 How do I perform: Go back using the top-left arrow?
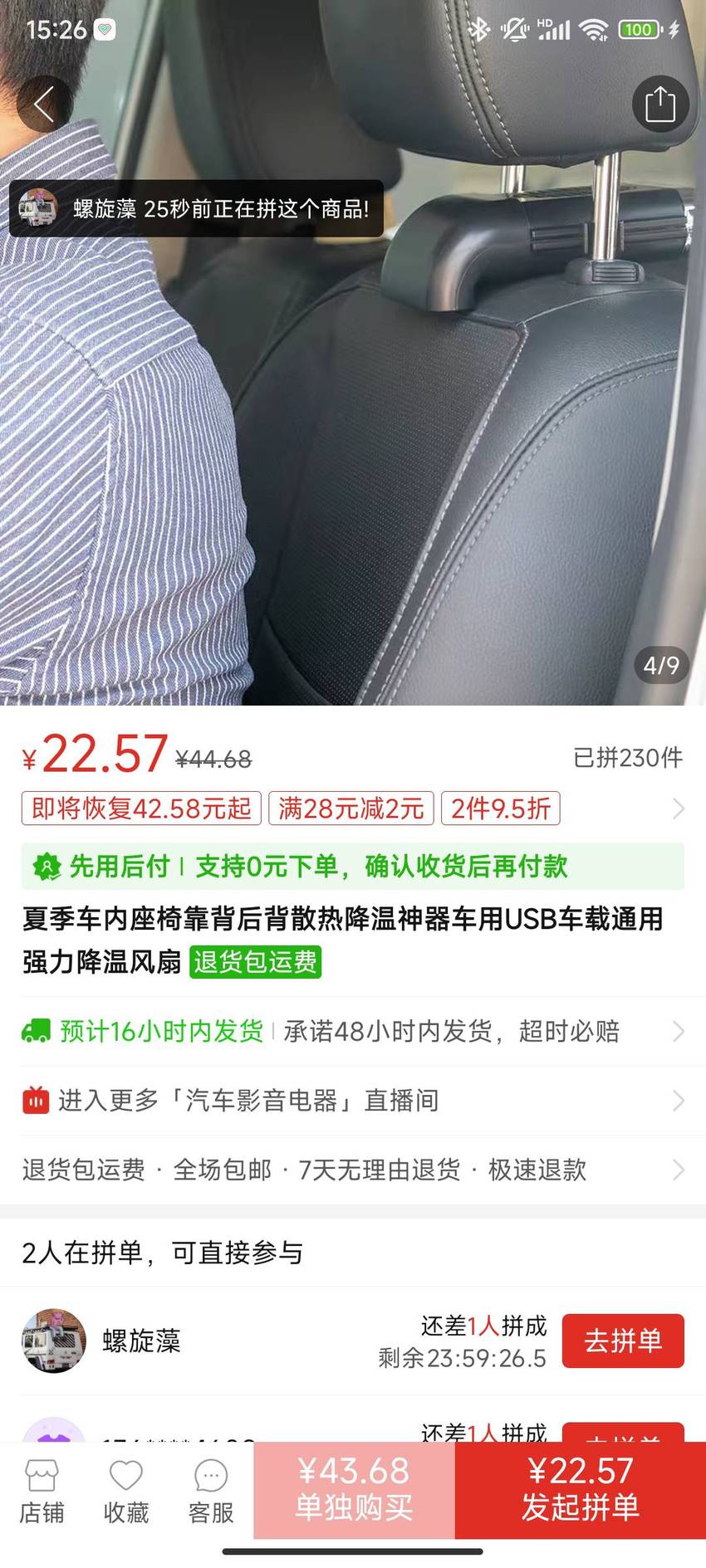[x=45, y=105]
